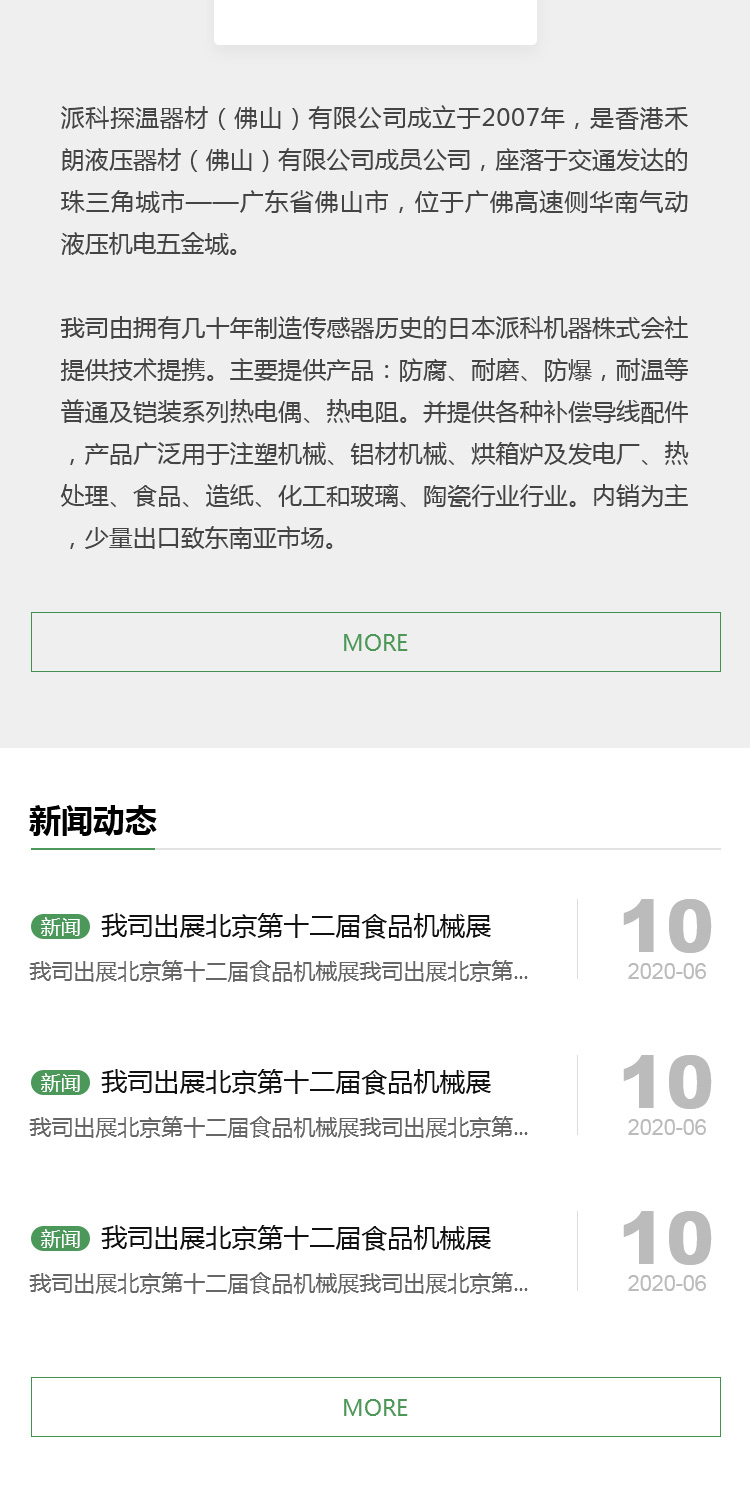Open MORE under the 新闻动态 news list
Viewport: 750px width, 1500px height.
pos(375,1407)
